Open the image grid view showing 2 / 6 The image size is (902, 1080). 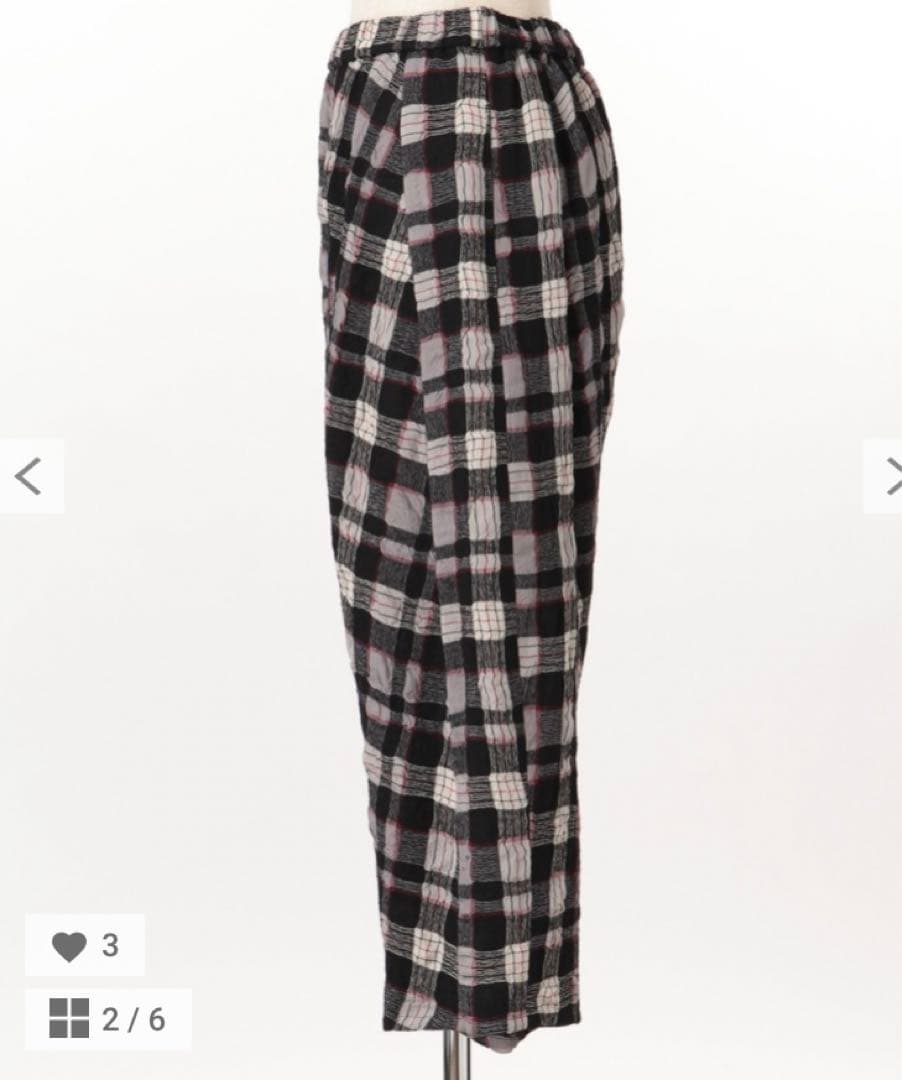107,1018
